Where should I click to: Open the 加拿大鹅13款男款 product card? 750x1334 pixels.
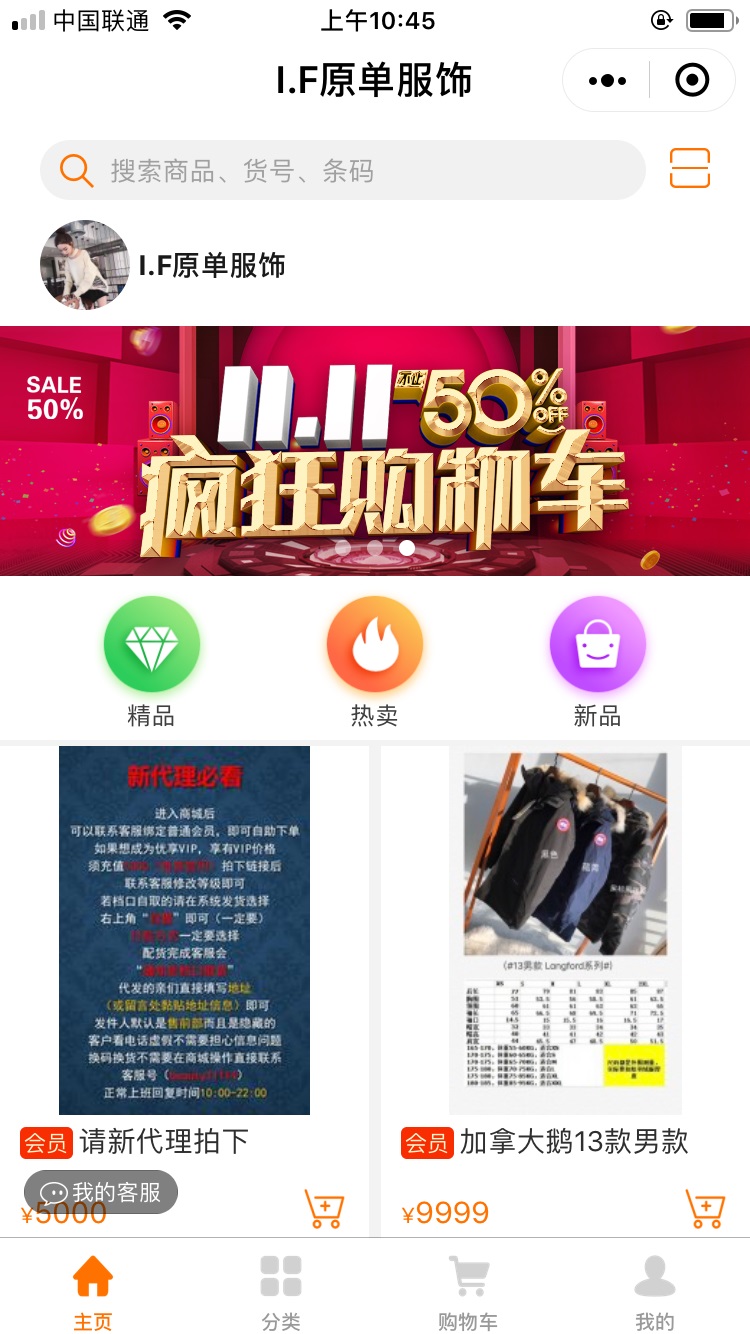pos(565,930)
